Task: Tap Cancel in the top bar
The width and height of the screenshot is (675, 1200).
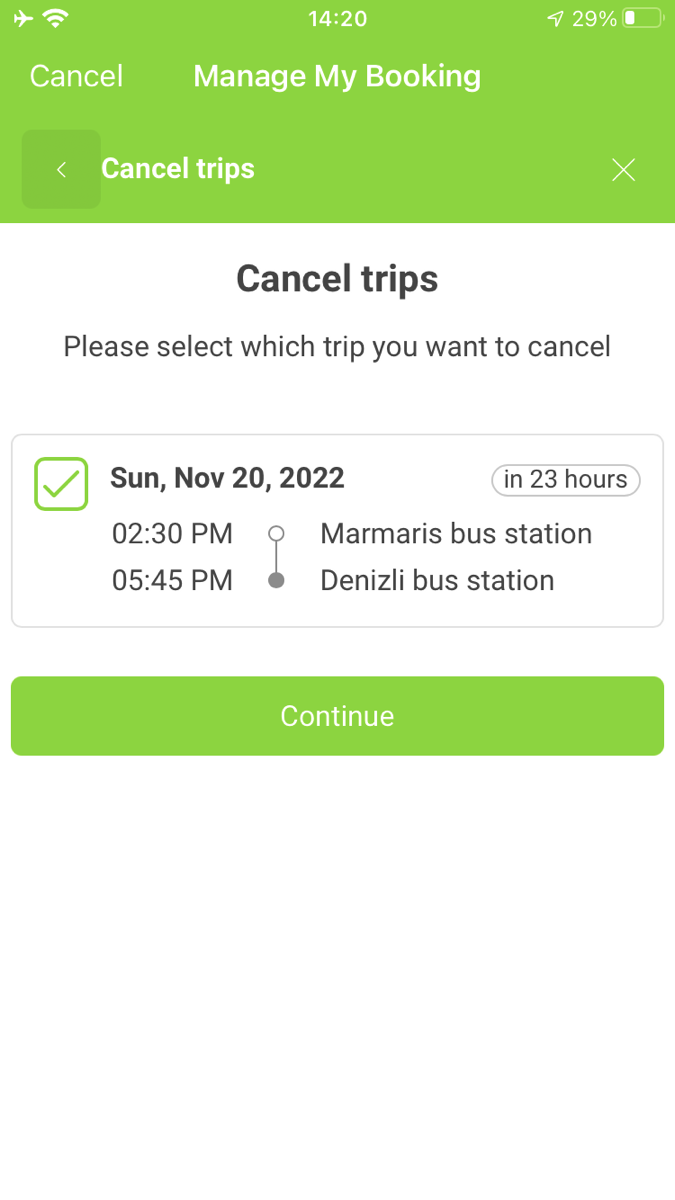Action: [76, 76]
